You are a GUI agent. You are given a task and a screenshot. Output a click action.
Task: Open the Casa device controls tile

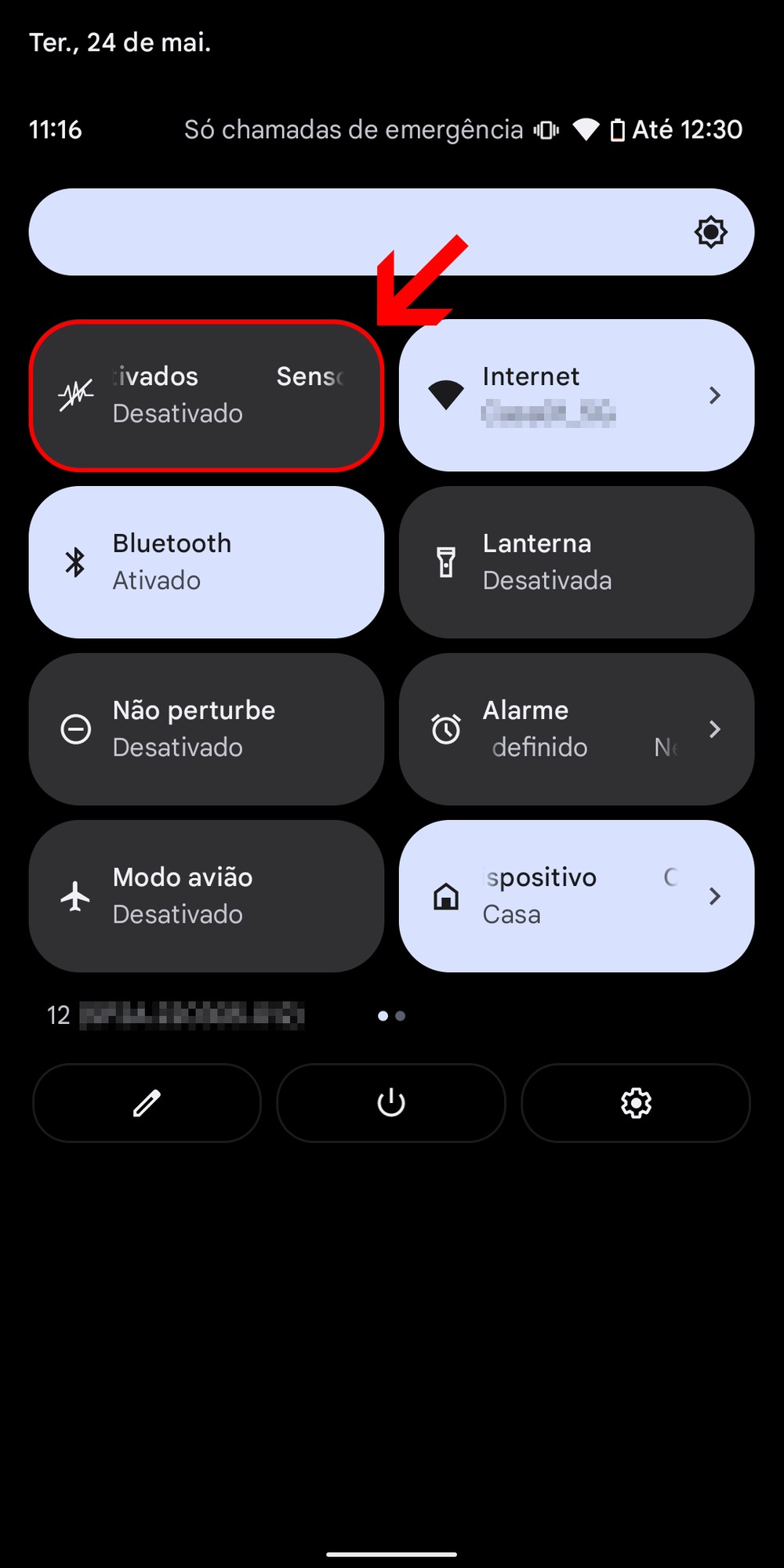point(576,896)
